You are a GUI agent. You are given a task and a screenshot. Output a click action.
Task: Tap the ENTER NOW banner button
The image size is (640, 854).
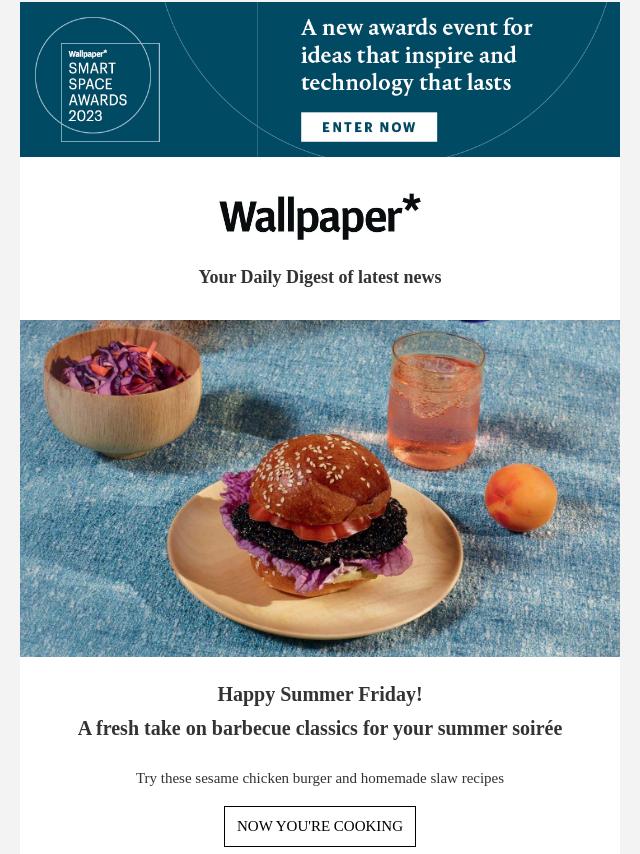pos(369,127)
